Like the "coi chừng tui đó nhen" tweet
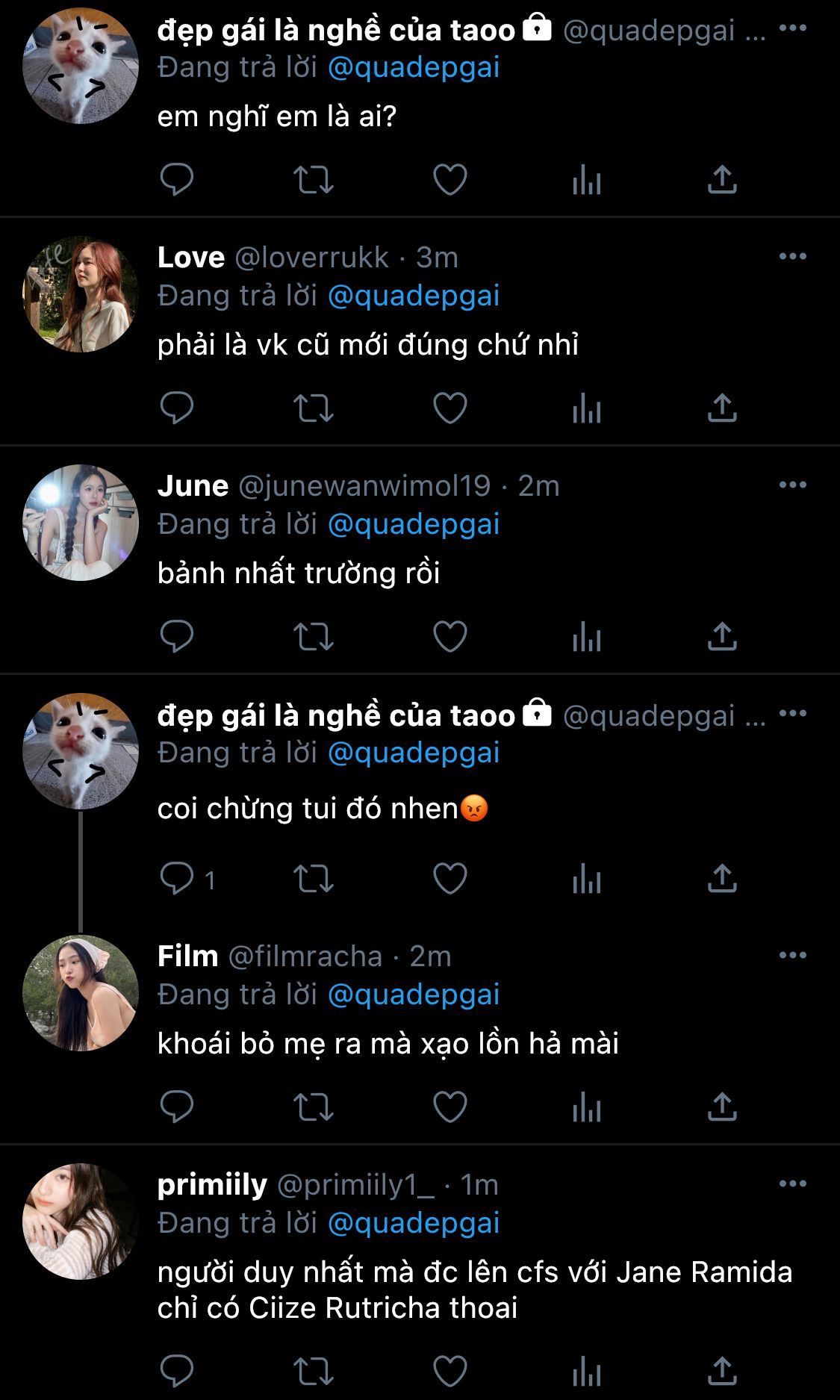The width and height of the screenshot is (840, 1400). (x=449, y=879)
